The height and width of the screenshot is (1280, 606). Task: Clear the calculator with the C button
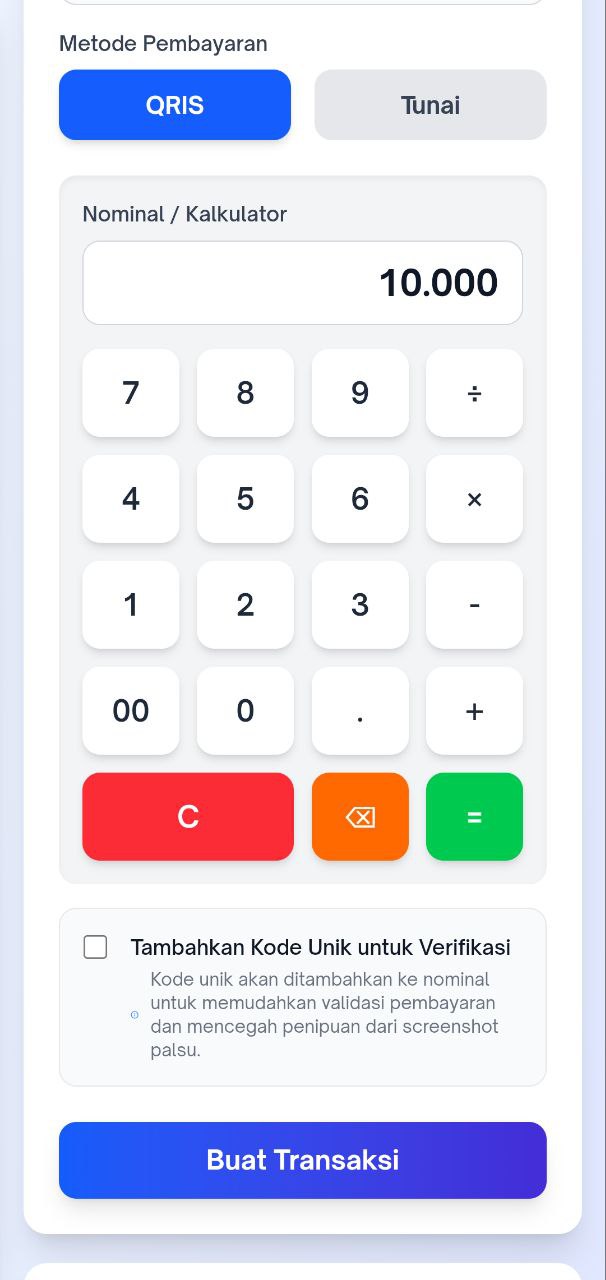click(188, 817)
